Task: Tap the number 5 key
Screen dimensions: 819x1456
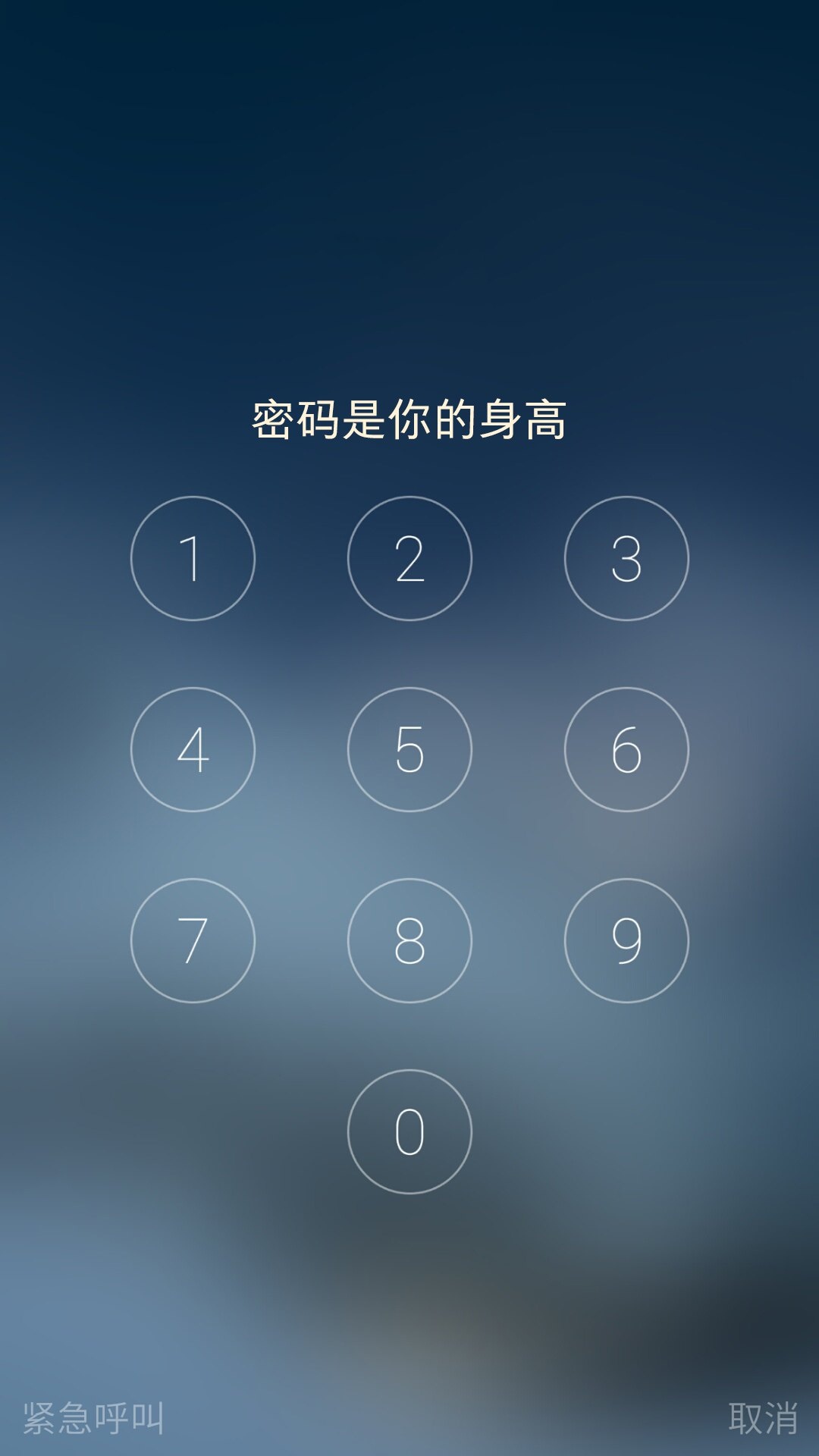Action: pyautogui.click(x=409, y=750)
